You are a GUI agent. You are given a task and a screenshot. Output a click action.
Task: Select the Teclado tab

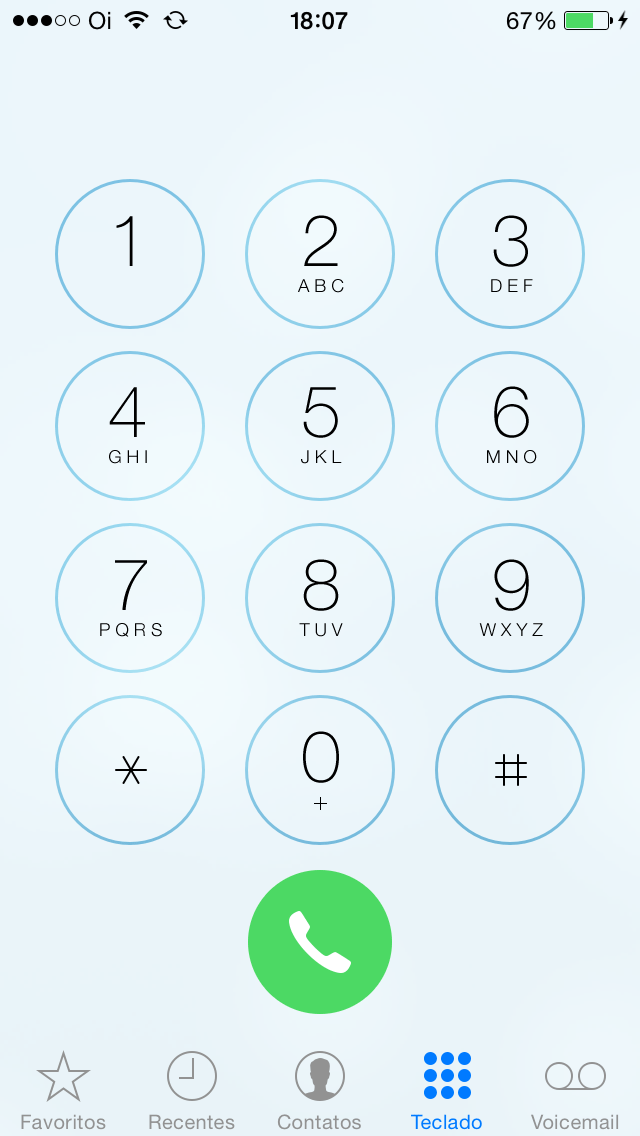pos(447,1090)
